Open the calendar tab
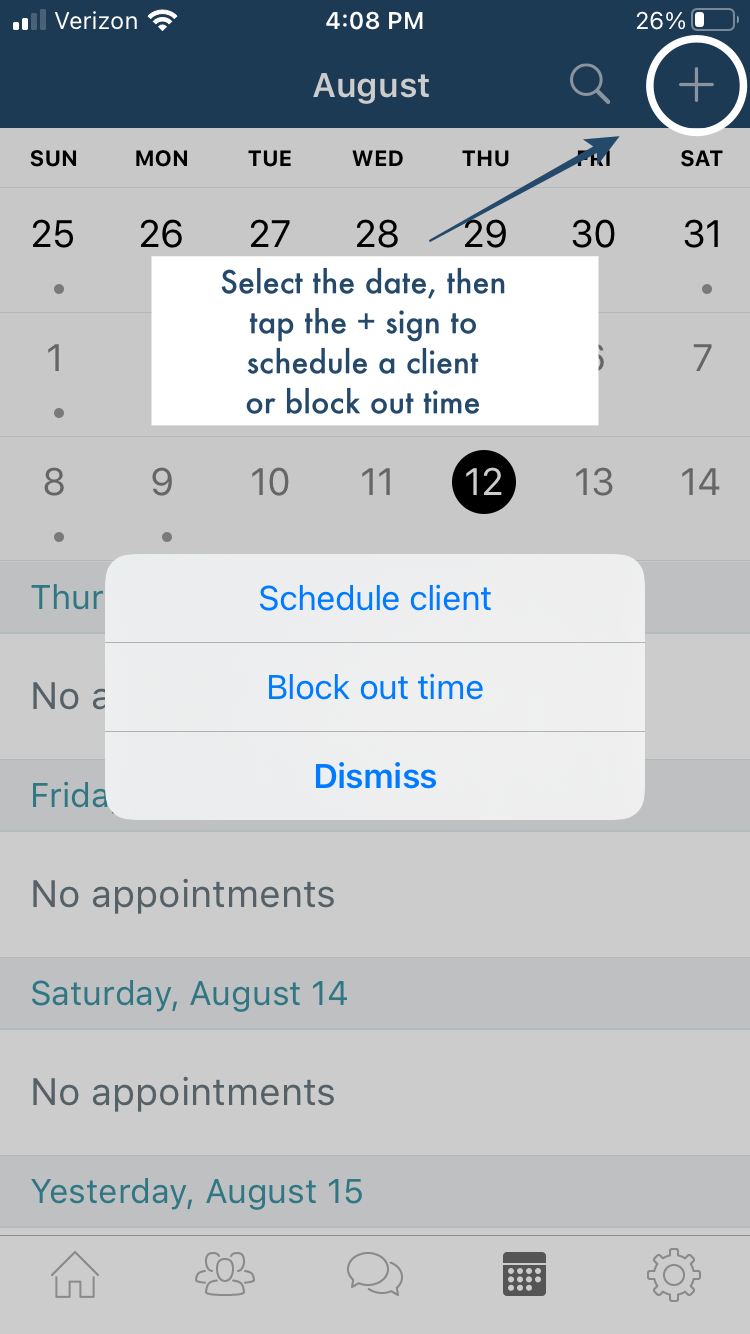This screenshot has height=1334, width=750. [x=524, y=1274]
